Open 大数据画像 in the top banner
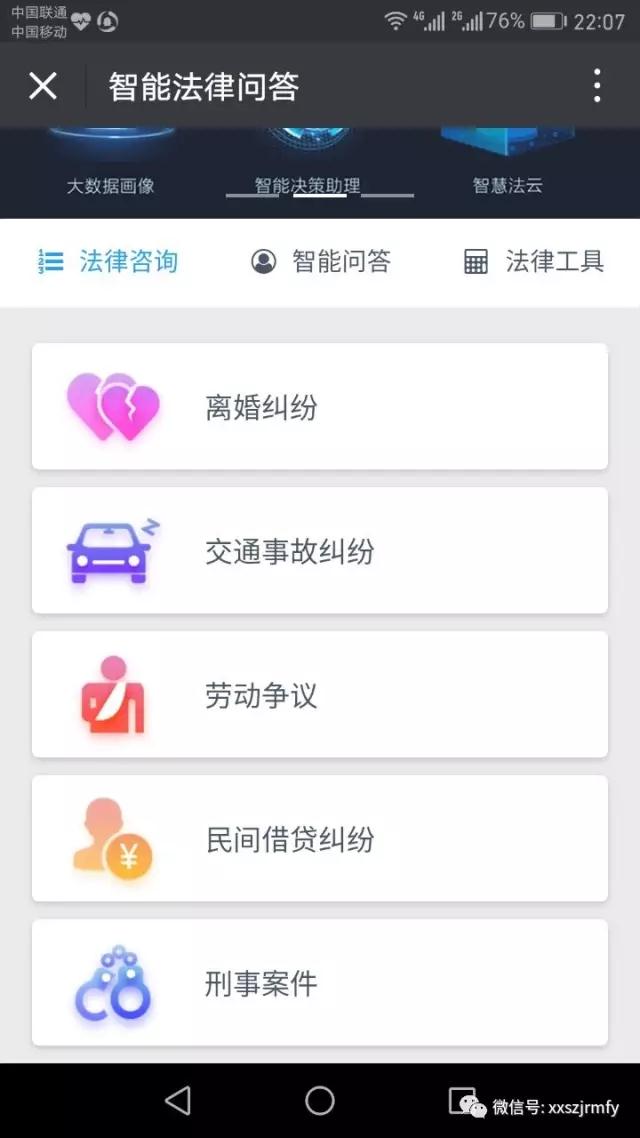This screenshot has height=1138, width=640. 111,170
